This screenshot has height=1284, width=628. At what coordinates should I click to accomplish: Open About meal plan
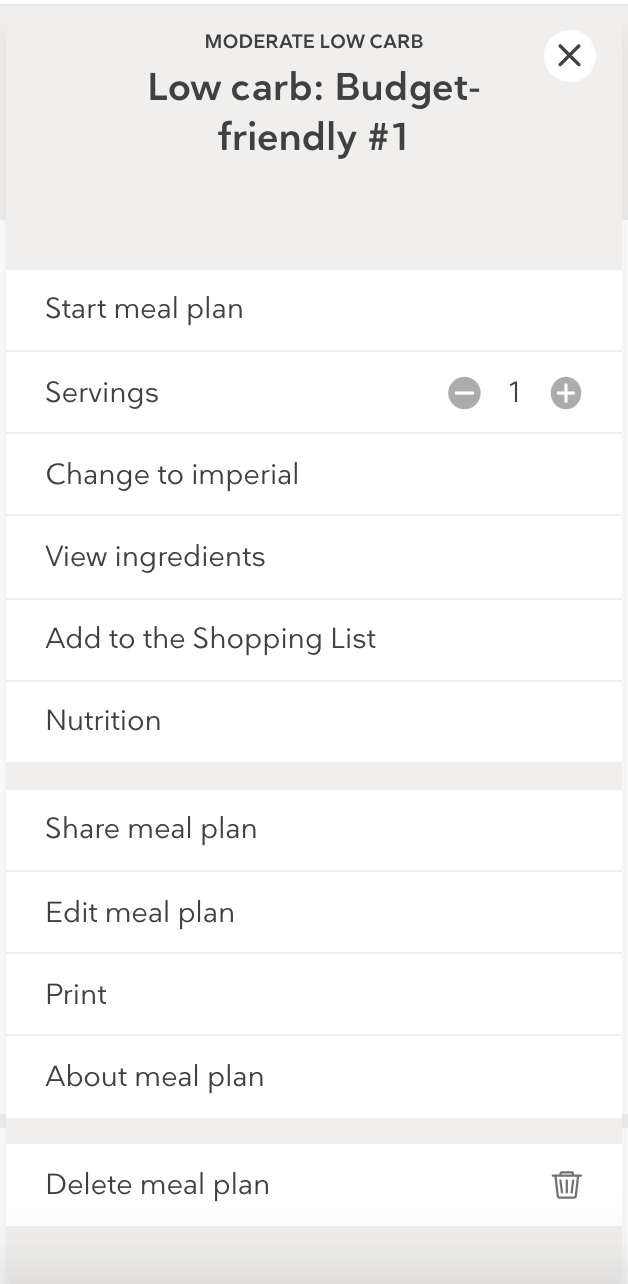tap(314, 1077)
